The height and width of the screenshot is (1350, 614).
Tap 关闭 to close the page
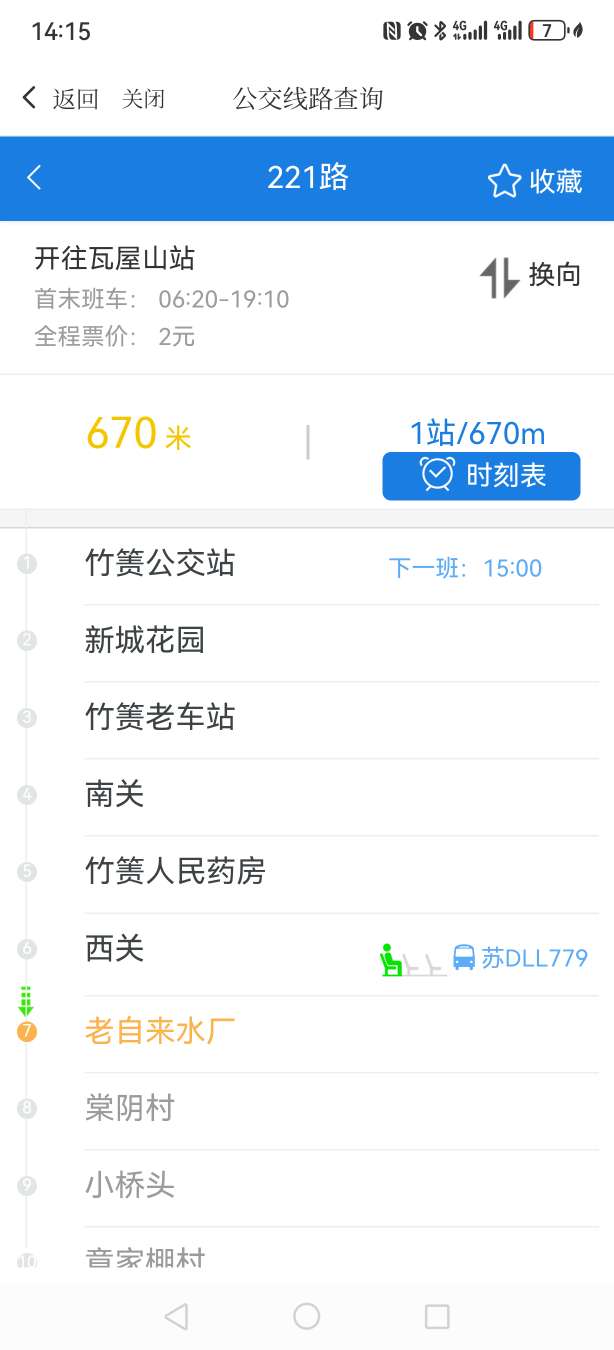pyautogui.click(x=143, y=99)
